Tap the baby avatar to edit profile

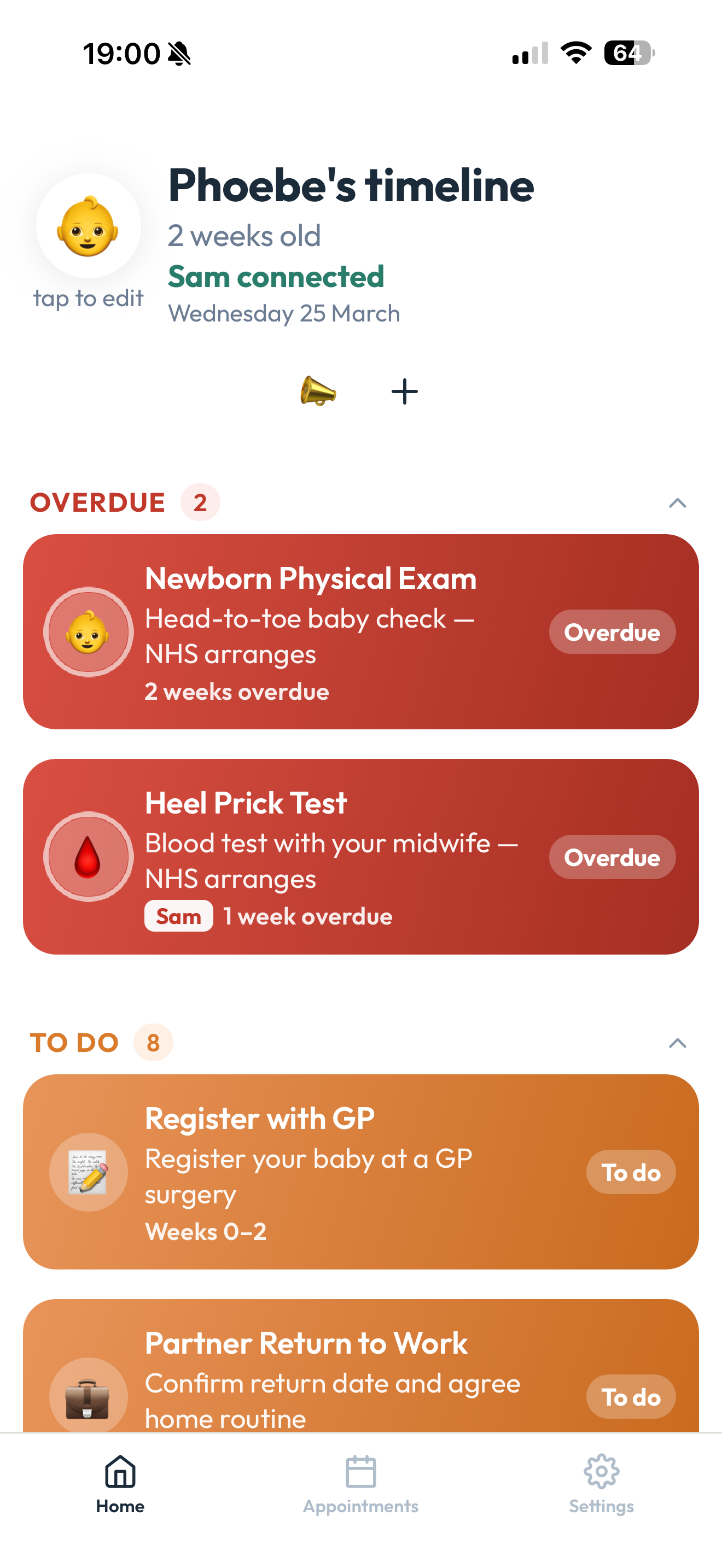tap(88, 226)
